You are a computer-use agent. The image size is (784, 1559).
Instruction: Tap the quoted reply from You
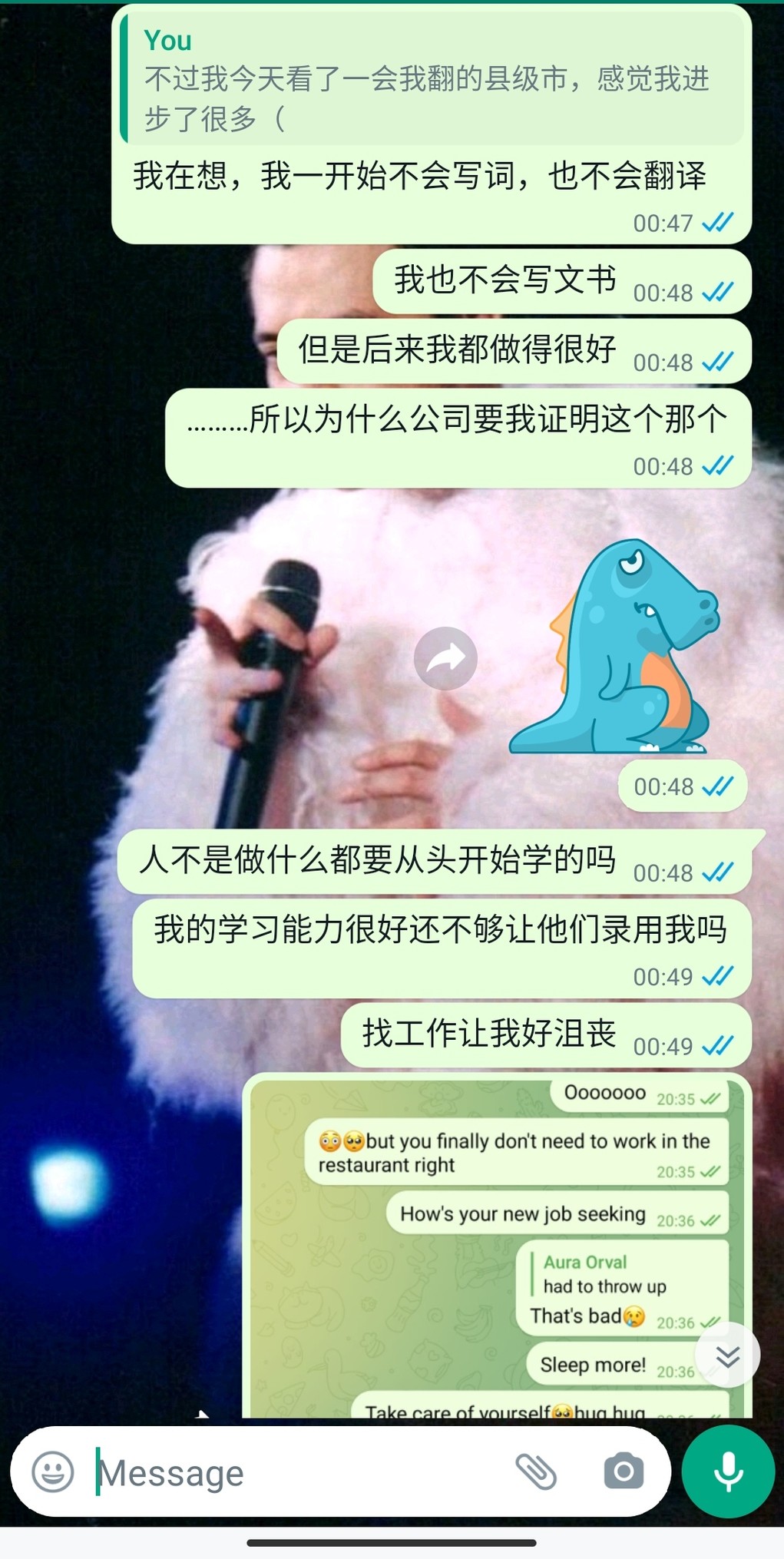432,78
